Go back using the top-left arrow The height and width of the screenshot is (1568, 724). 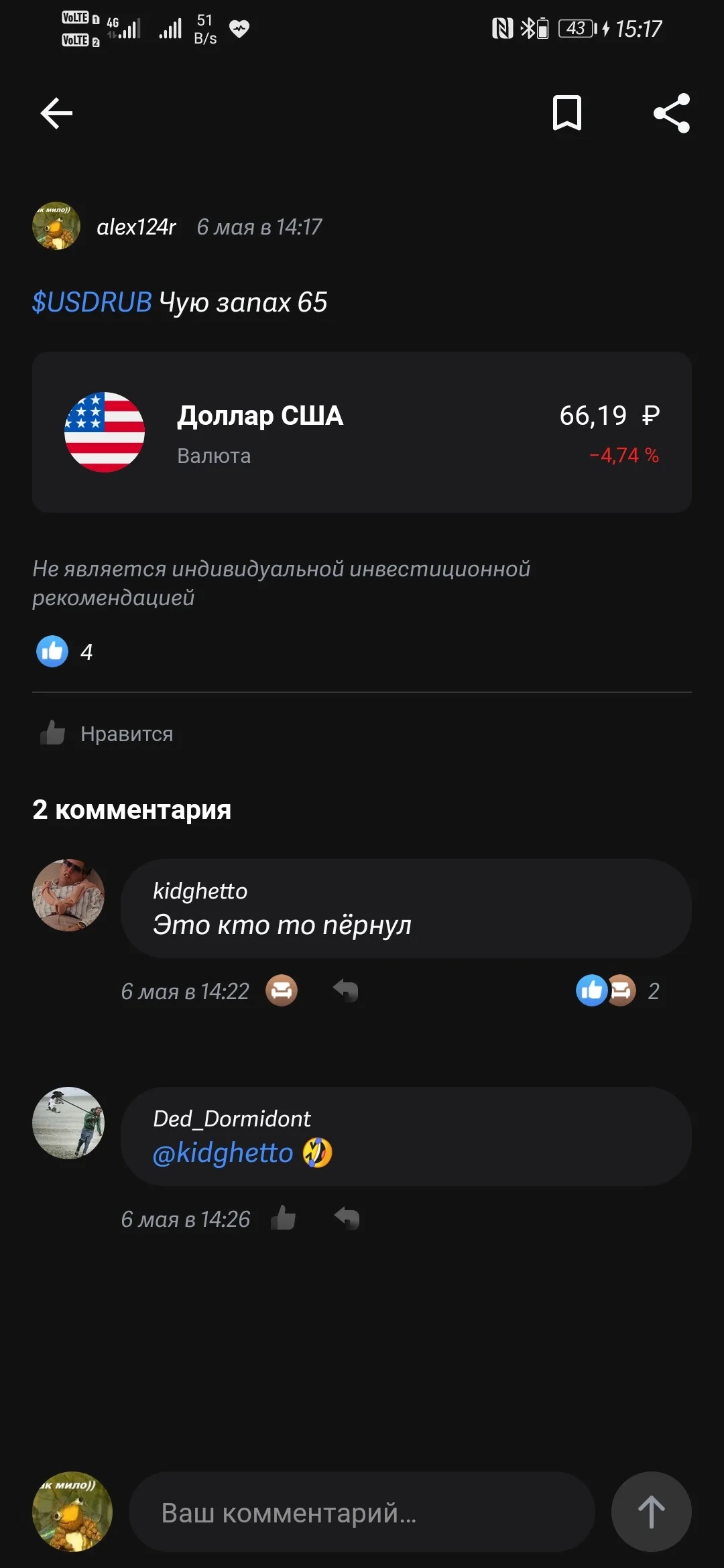[x=56, y=113]
